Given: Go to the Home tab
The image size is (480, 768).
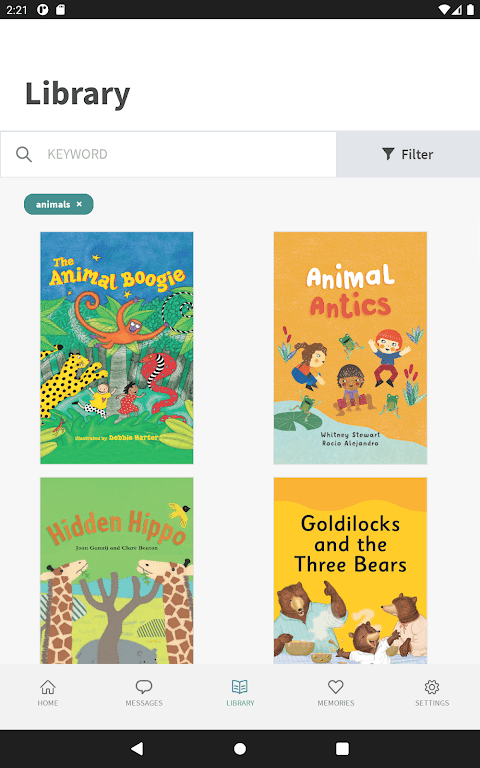Looking at the screenshot, I should click(x=48, y=693).
